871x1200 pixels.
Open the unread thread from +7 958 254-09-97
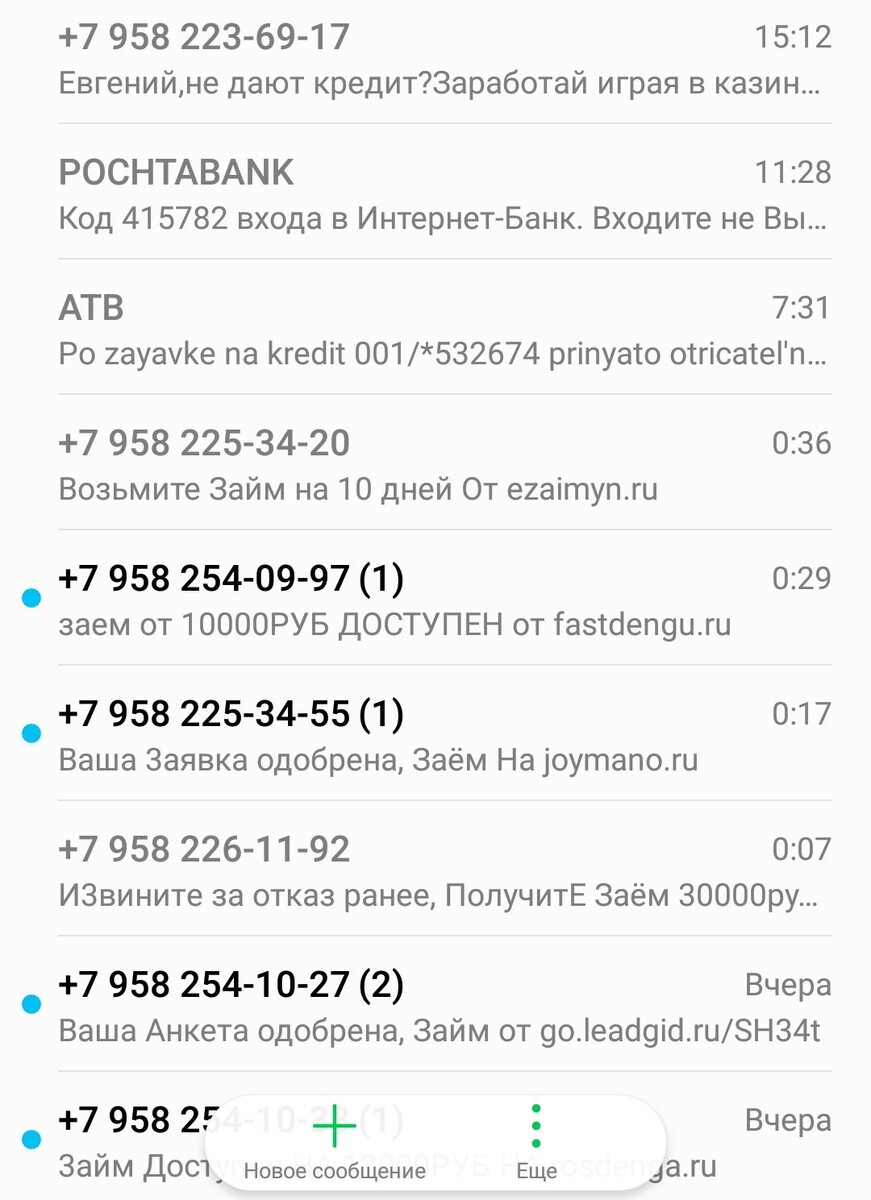[440, 600]
